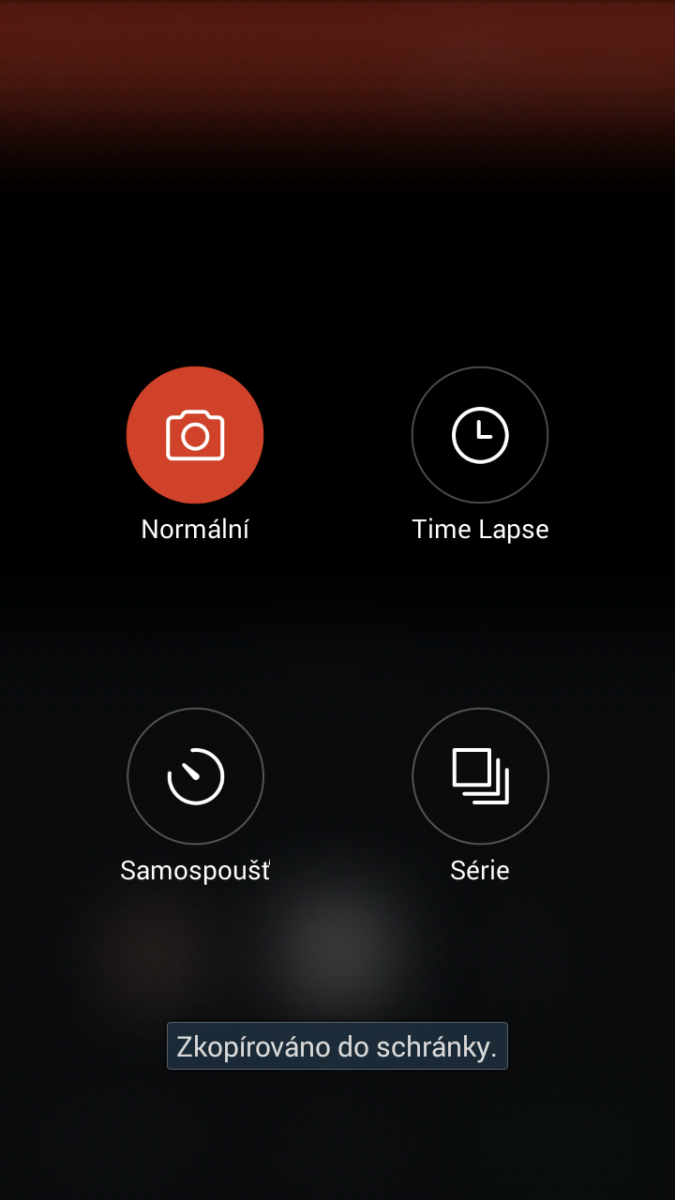Switch to Time Lapse mode
This screenshot has width=675, height=1200.
click(x=480, y=435)
